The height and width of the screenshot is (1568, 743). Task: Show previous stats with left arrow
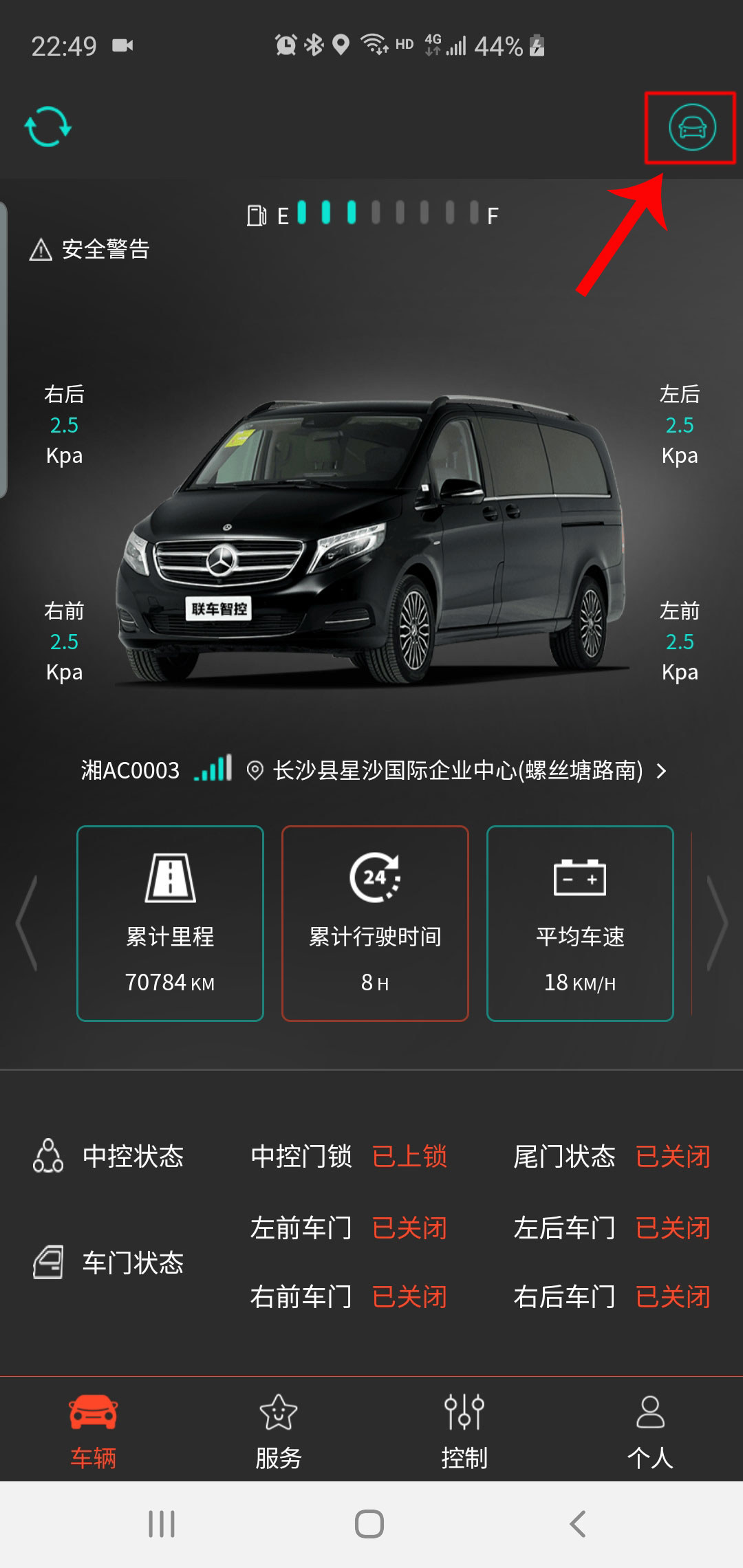(x=28, y=923)
